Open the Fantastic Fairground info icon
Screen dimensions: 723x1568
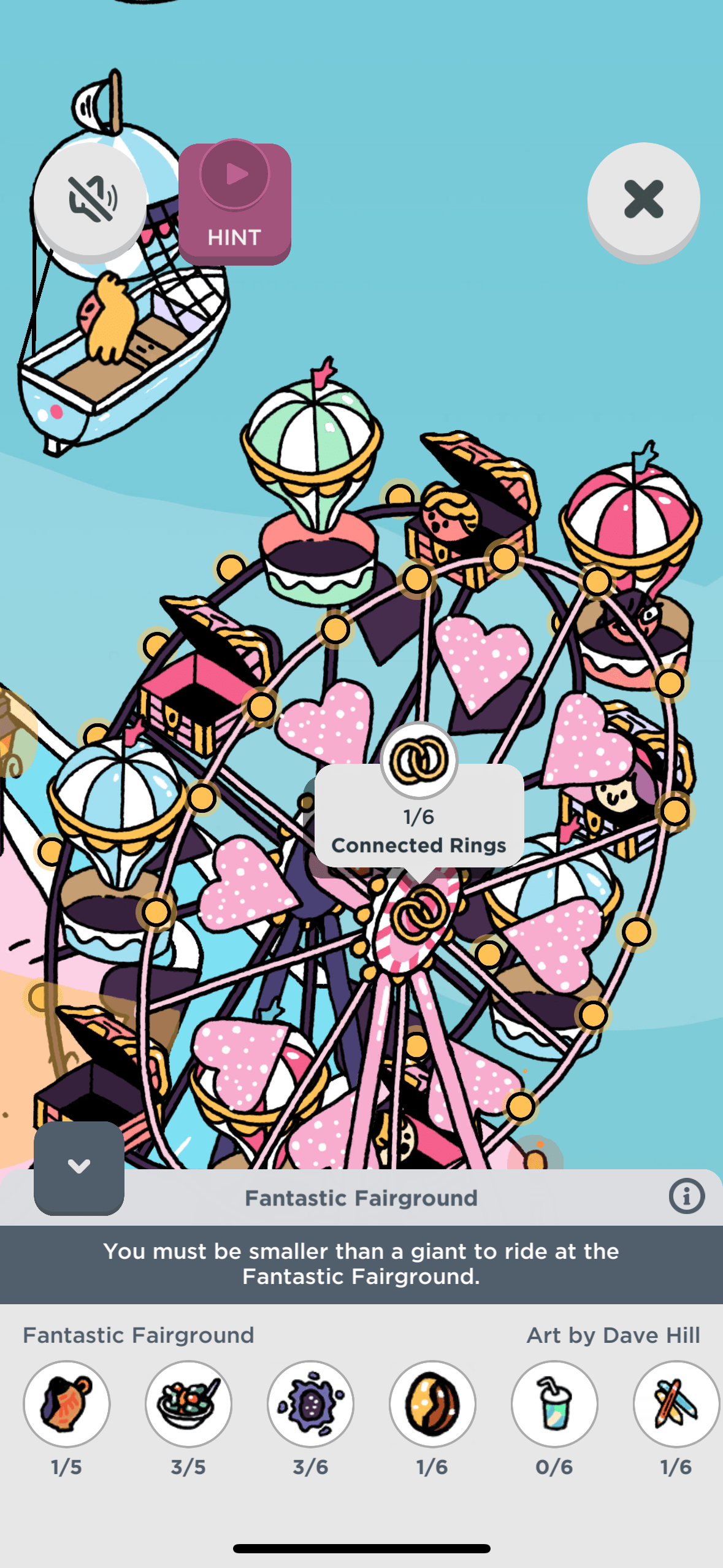686,1196
